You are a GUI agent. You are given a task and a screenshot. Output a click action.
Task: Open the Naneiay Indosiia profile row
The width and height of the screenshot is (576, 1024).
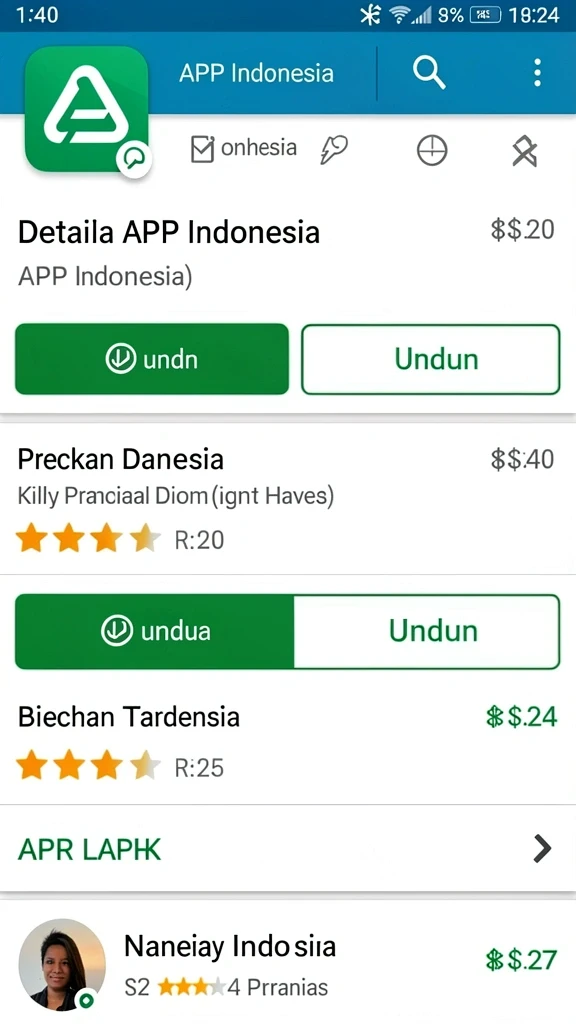click(x=287, y=964)
